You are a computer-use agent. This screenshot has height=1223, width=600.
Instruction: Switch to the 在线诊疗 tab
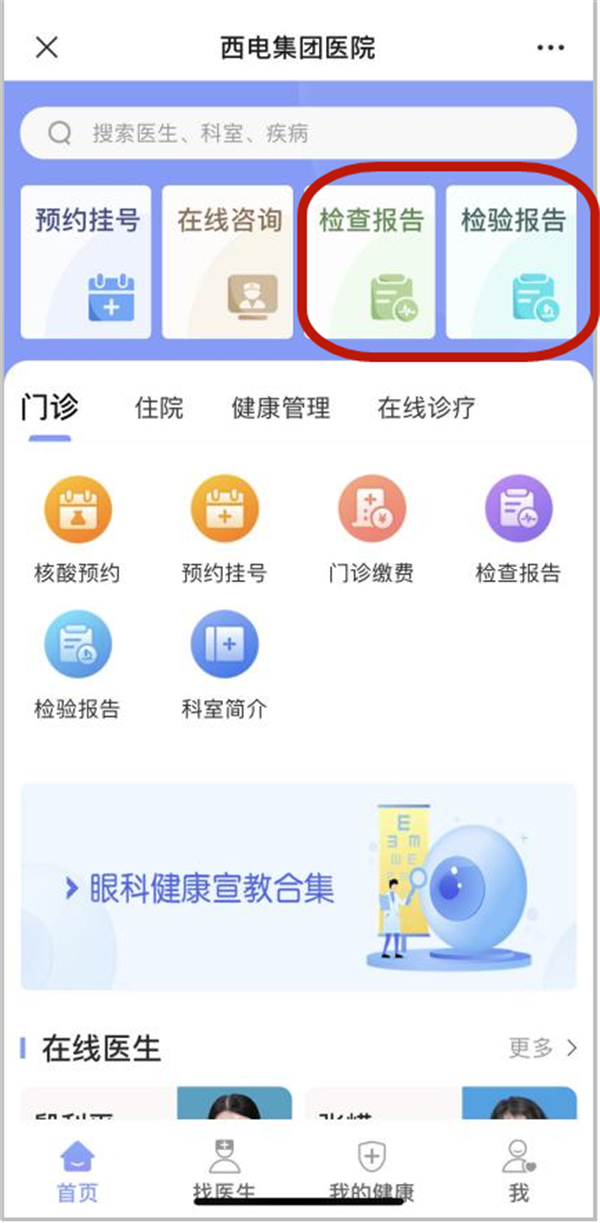click(x=426, y=408)
